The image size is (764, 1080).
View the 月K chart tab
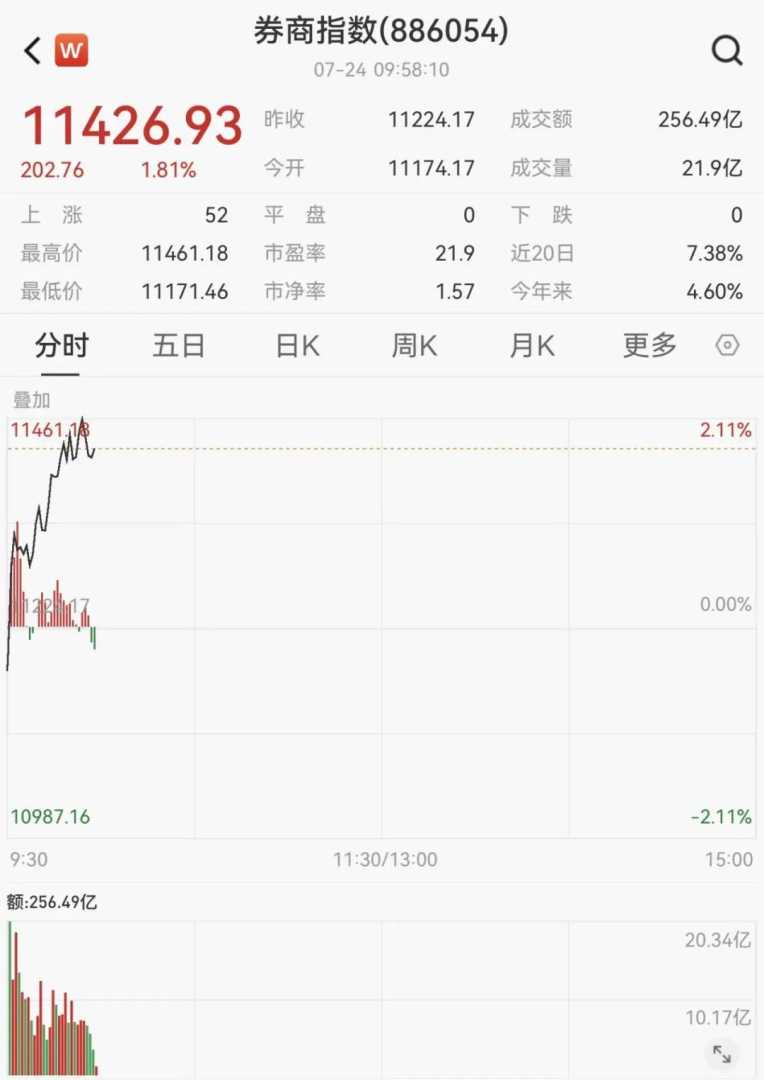click(x=532, y=346)
